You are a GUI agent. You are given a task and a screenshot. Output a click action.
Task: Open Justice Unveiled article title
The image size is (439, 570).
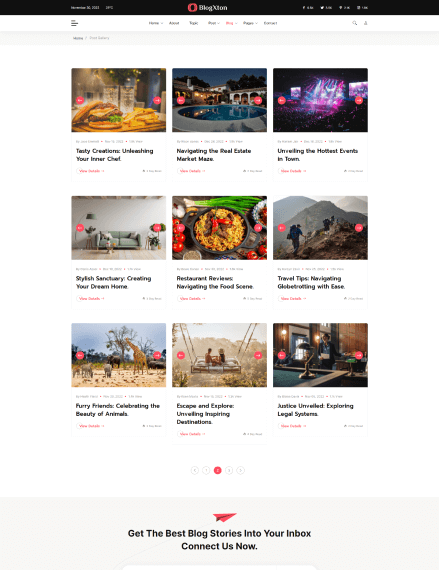pos(315,410)
